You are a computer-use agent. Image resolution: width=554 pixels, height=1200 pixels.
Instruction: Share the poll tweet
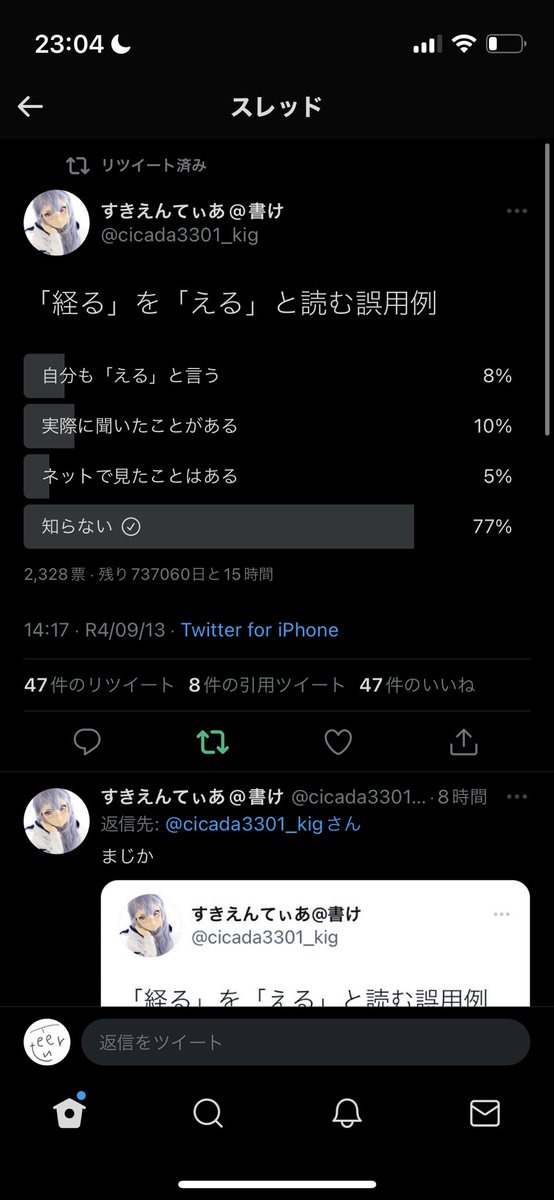464,742
